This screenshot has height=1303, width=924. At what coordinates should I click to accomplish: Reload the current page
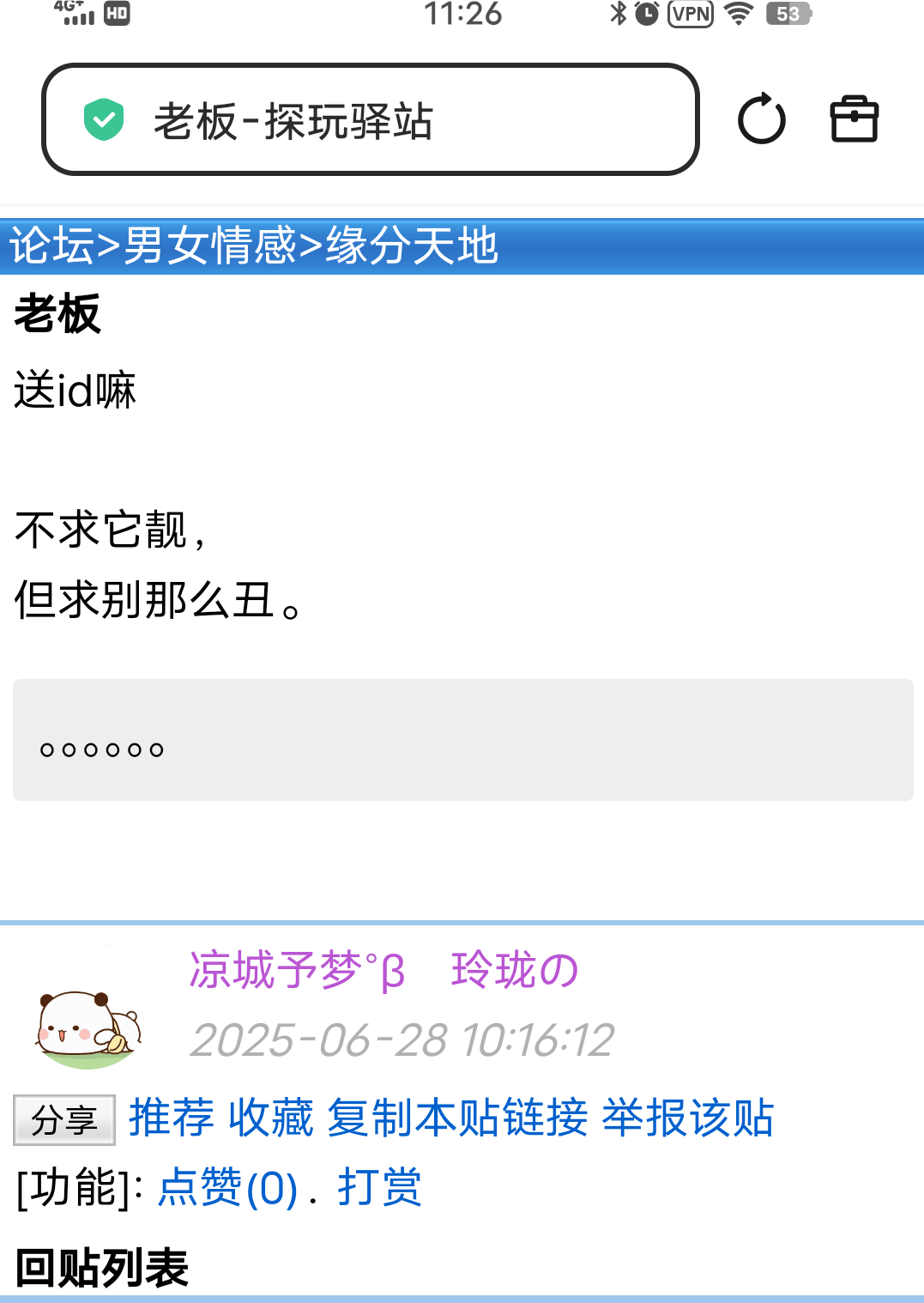pyautogui.click(x=761, y=119)
